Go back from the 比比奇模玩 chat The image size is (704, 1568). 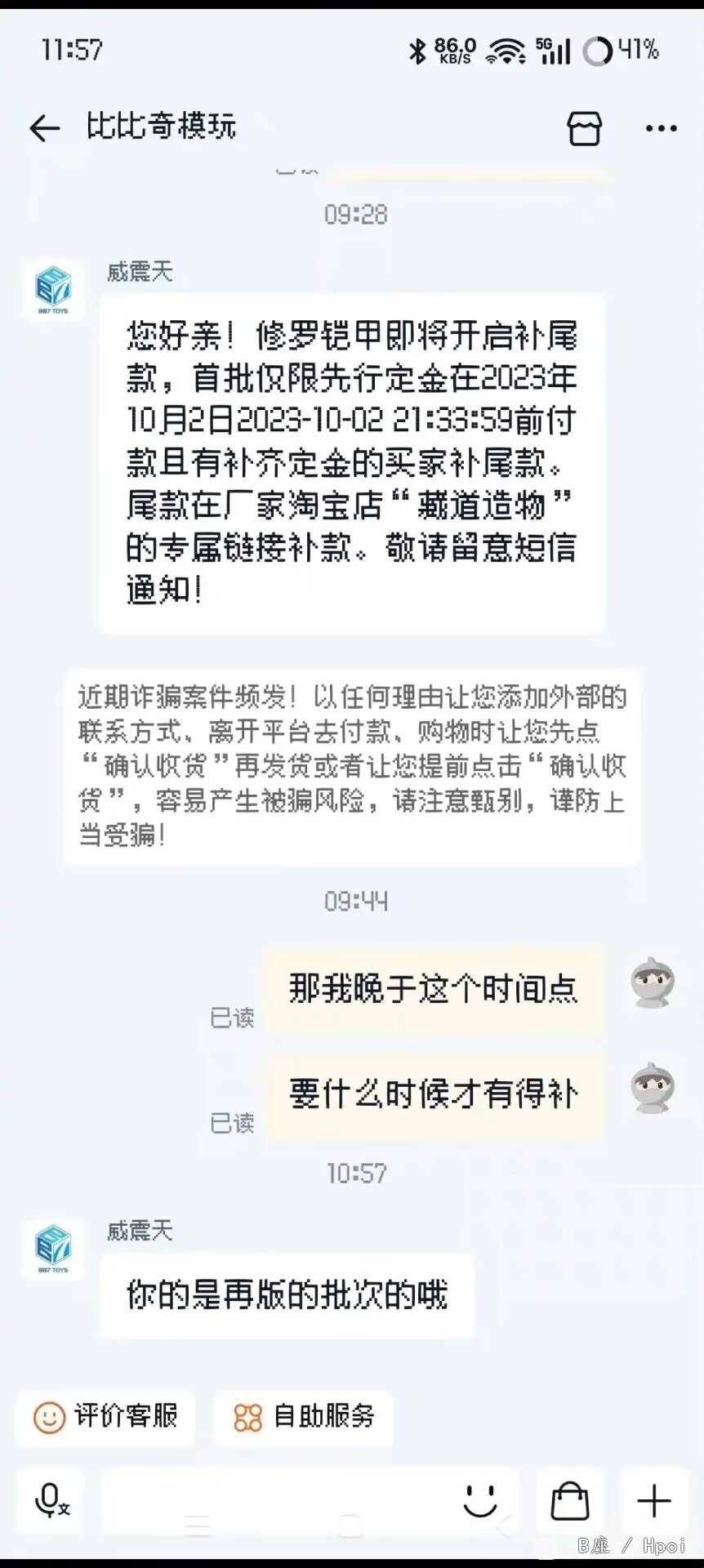tap(45, 128)
